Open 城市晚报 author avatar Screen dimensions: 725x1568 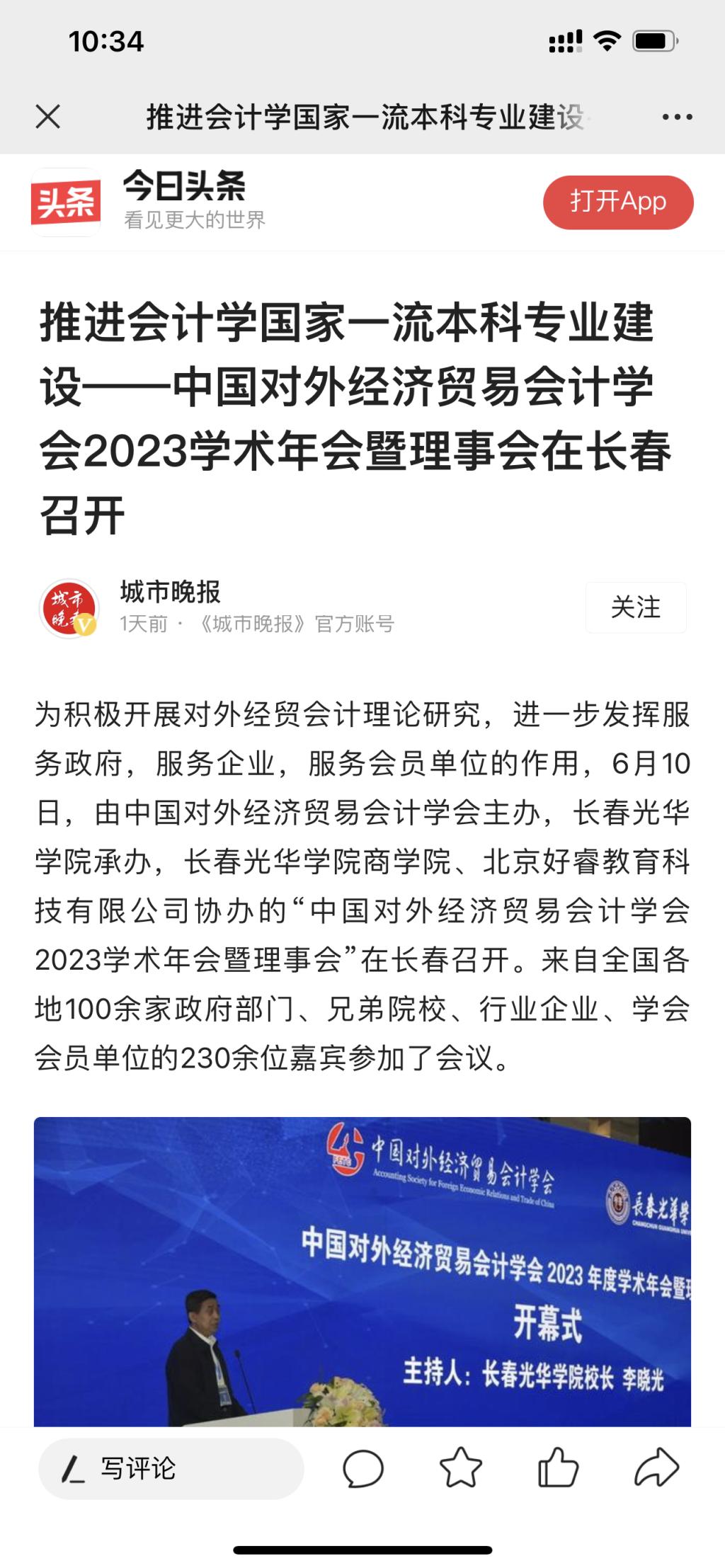click(69, 608)
